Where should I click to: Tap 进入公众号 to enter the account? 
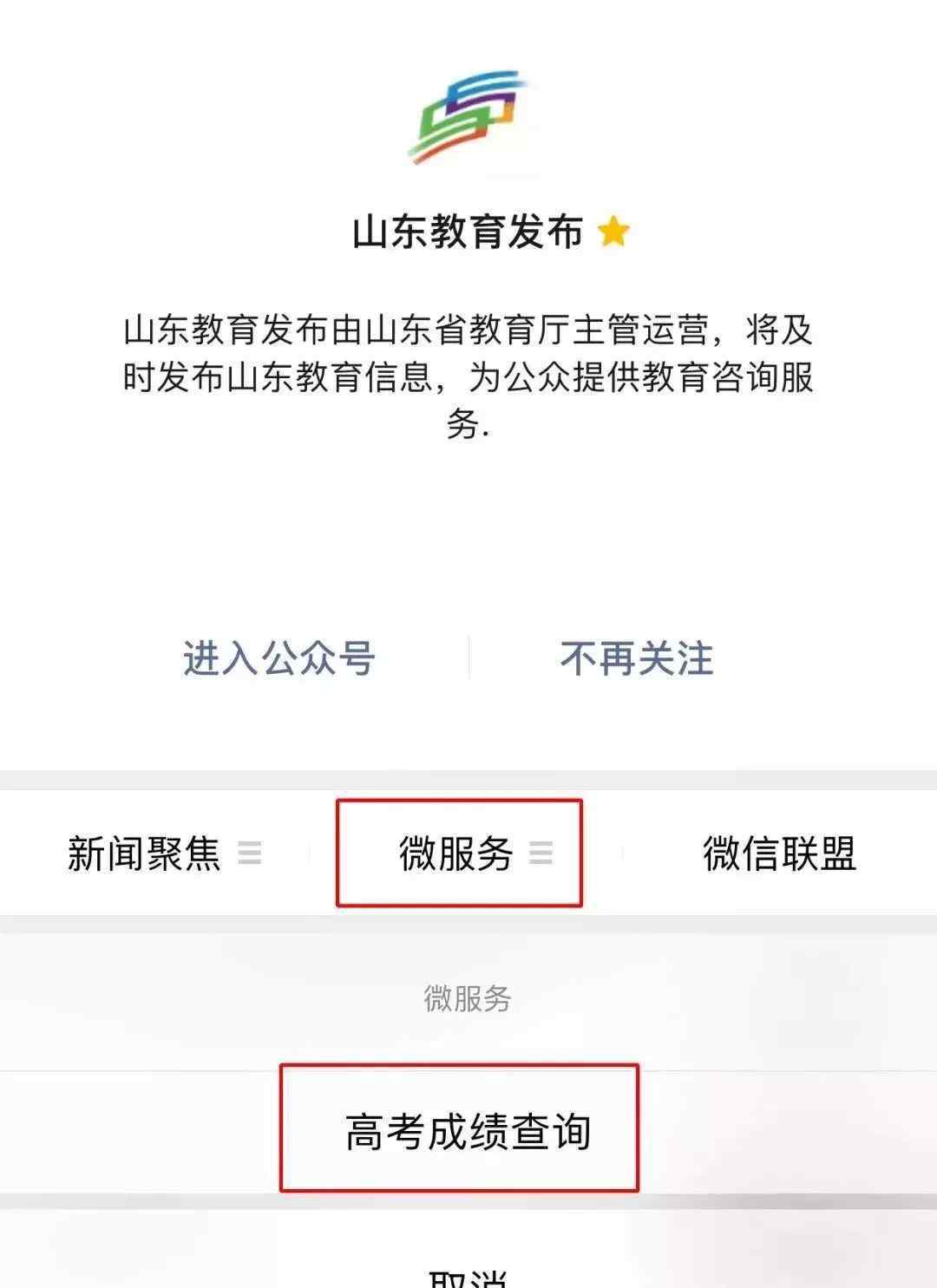pyautogui.click(x=278, y=658)
